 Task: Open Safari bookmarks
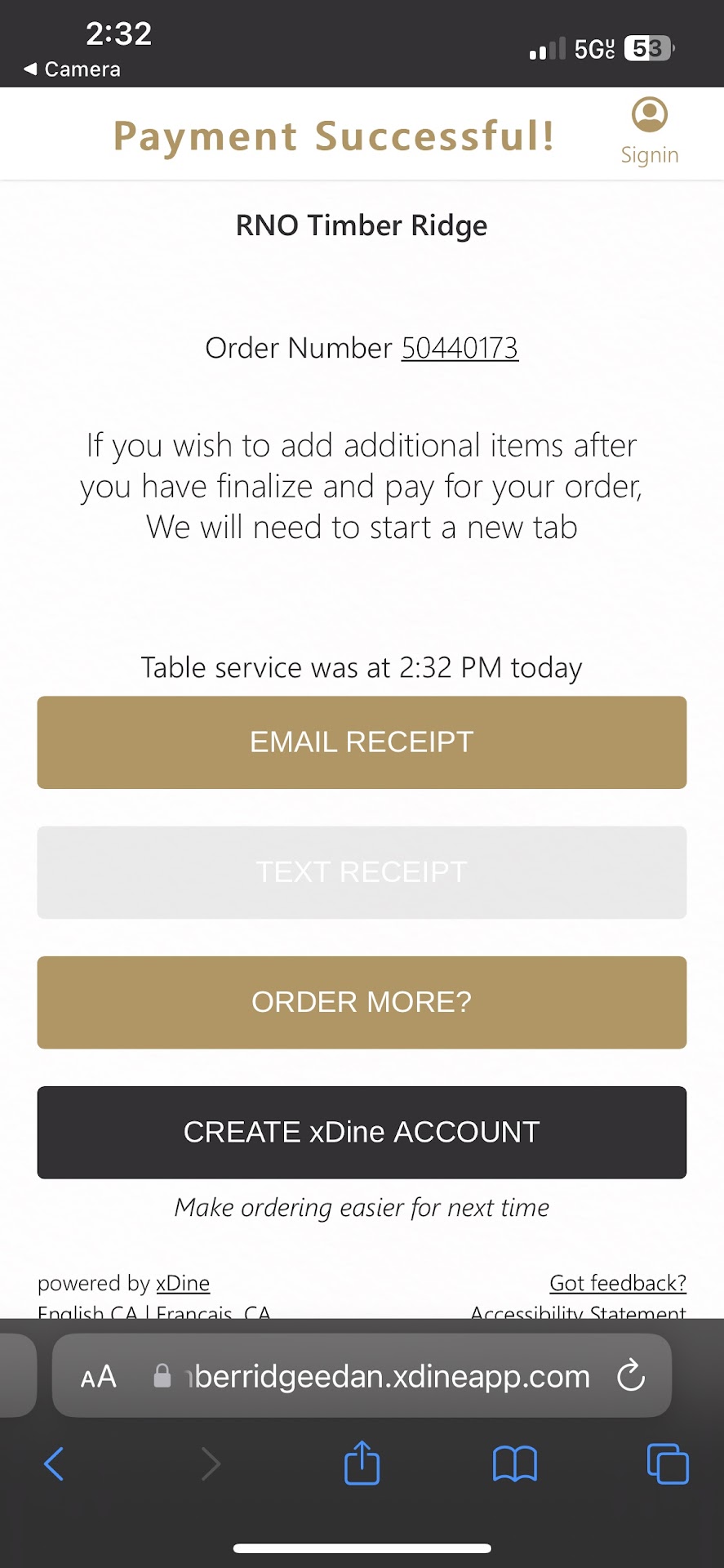(514, 1463)
